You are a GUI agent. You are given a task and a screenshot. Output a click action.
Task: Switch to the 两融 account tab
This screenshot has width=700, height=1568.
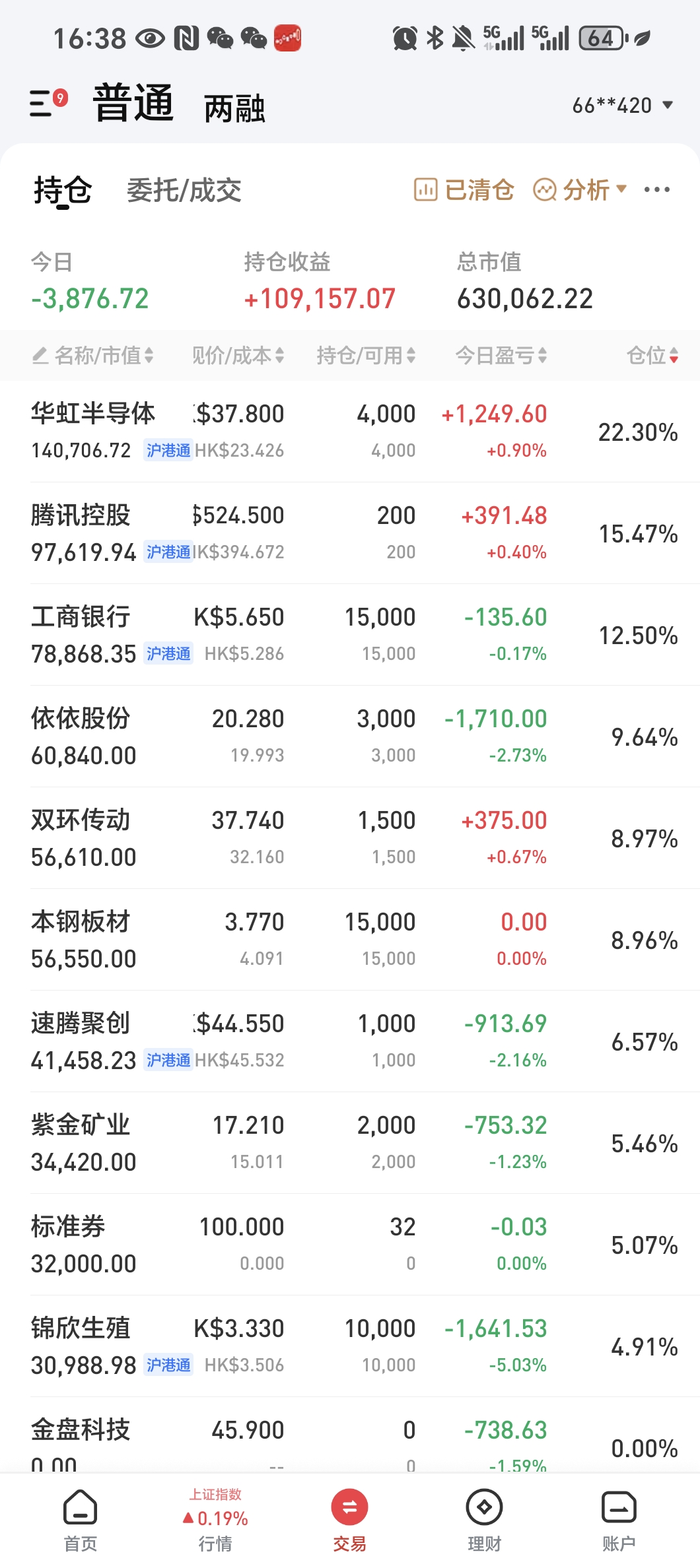click(234, 108)
